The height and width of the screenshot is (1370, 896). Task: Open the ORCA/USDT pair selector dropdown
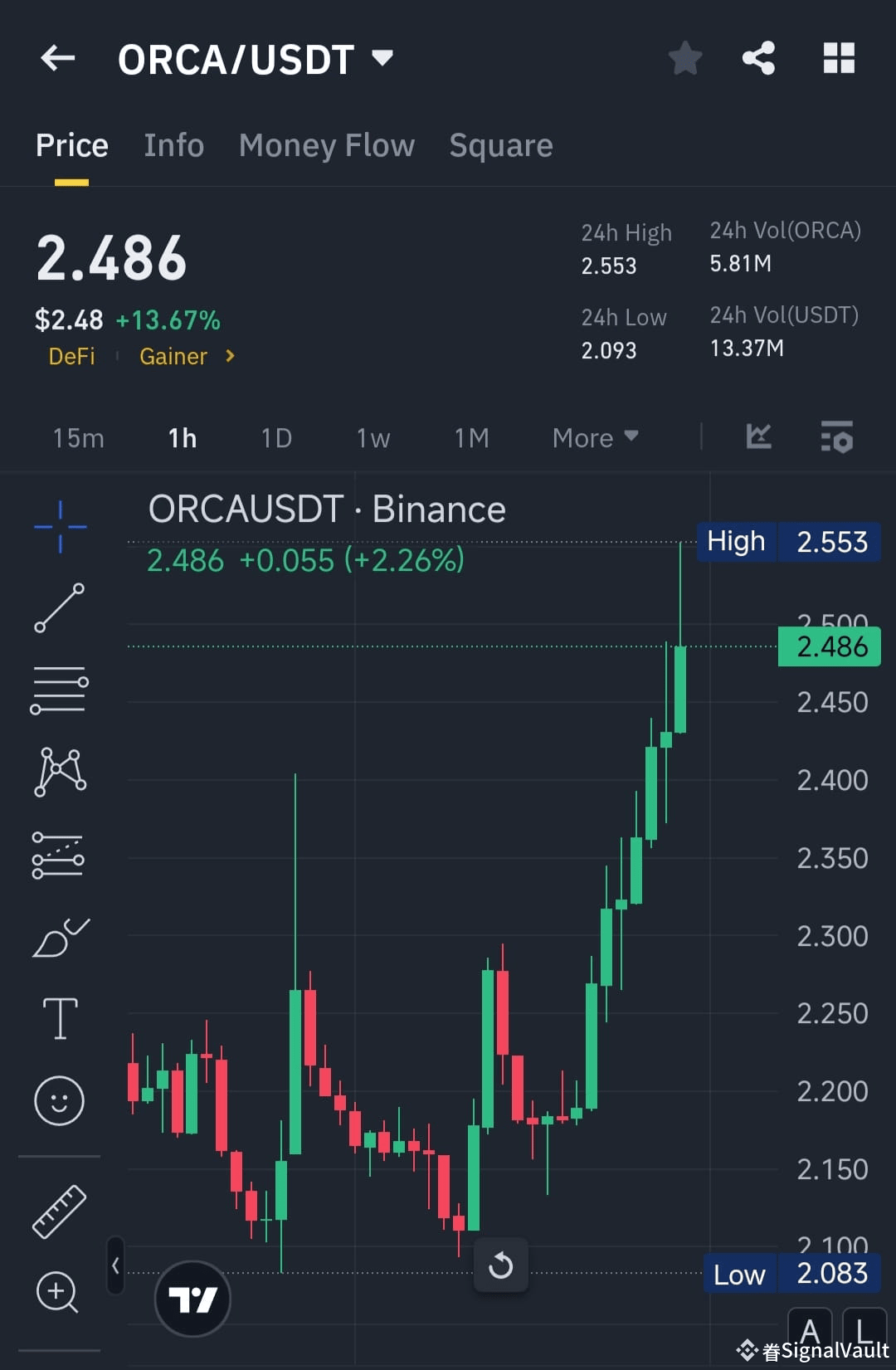(381, 57)
